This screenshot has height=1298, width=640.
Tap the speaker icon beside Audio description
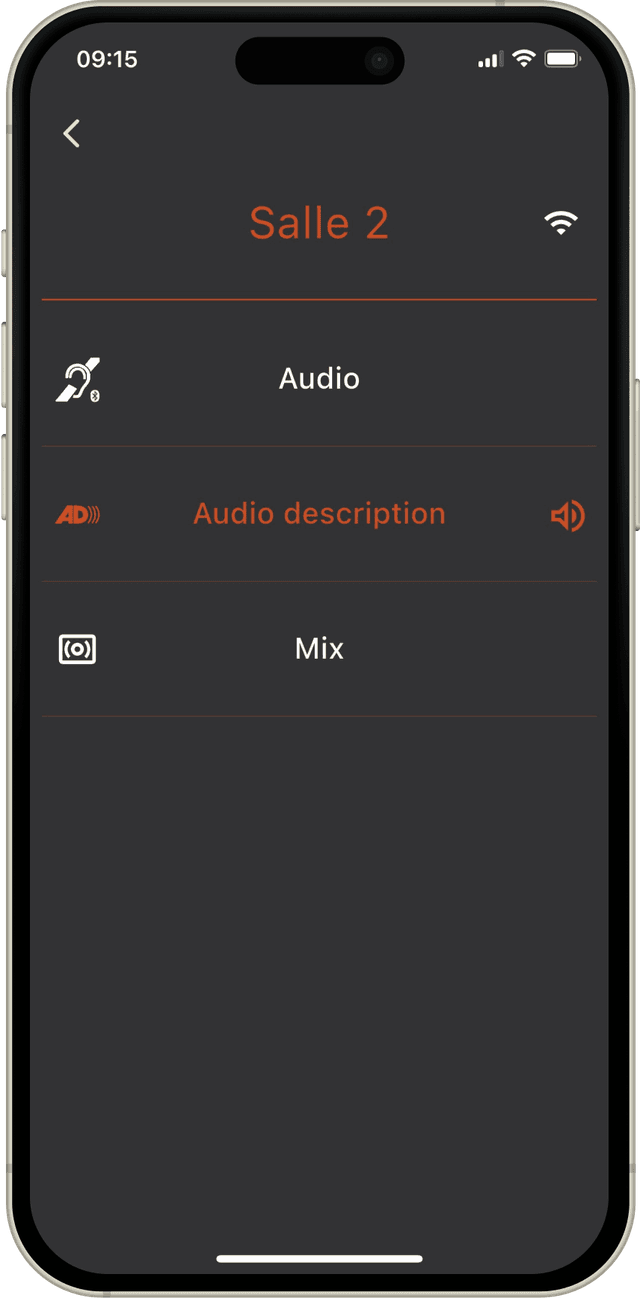pos(567,516)
